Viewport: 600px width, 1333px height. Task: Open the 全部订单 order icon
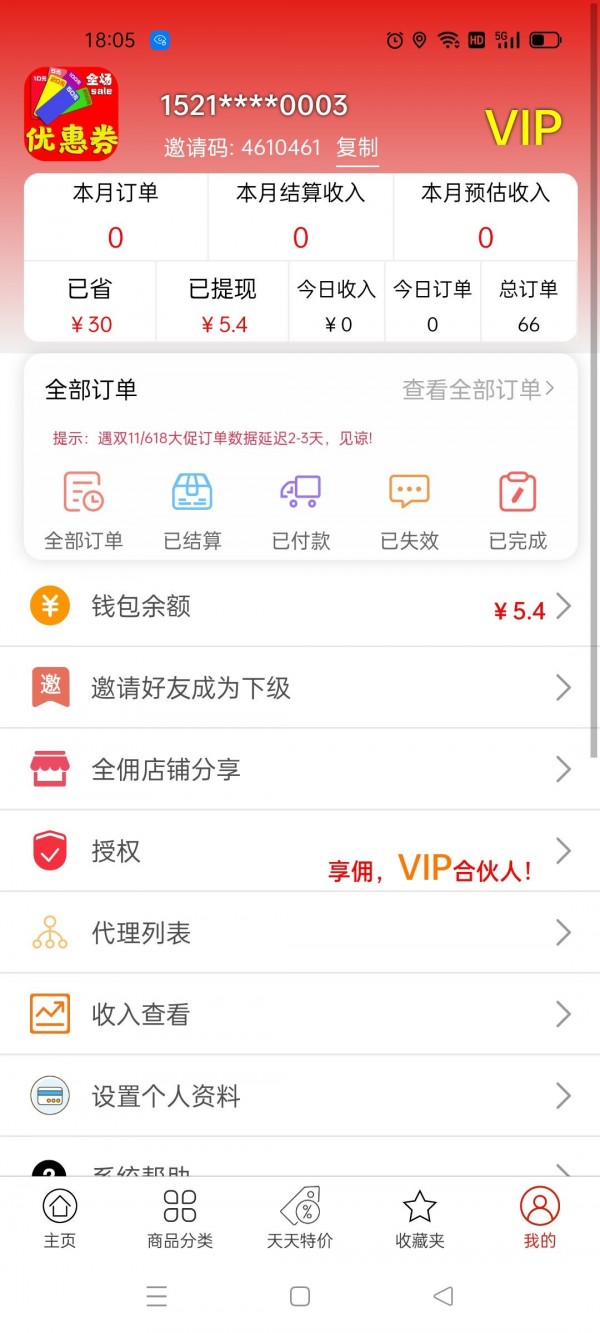click(84, 511)
